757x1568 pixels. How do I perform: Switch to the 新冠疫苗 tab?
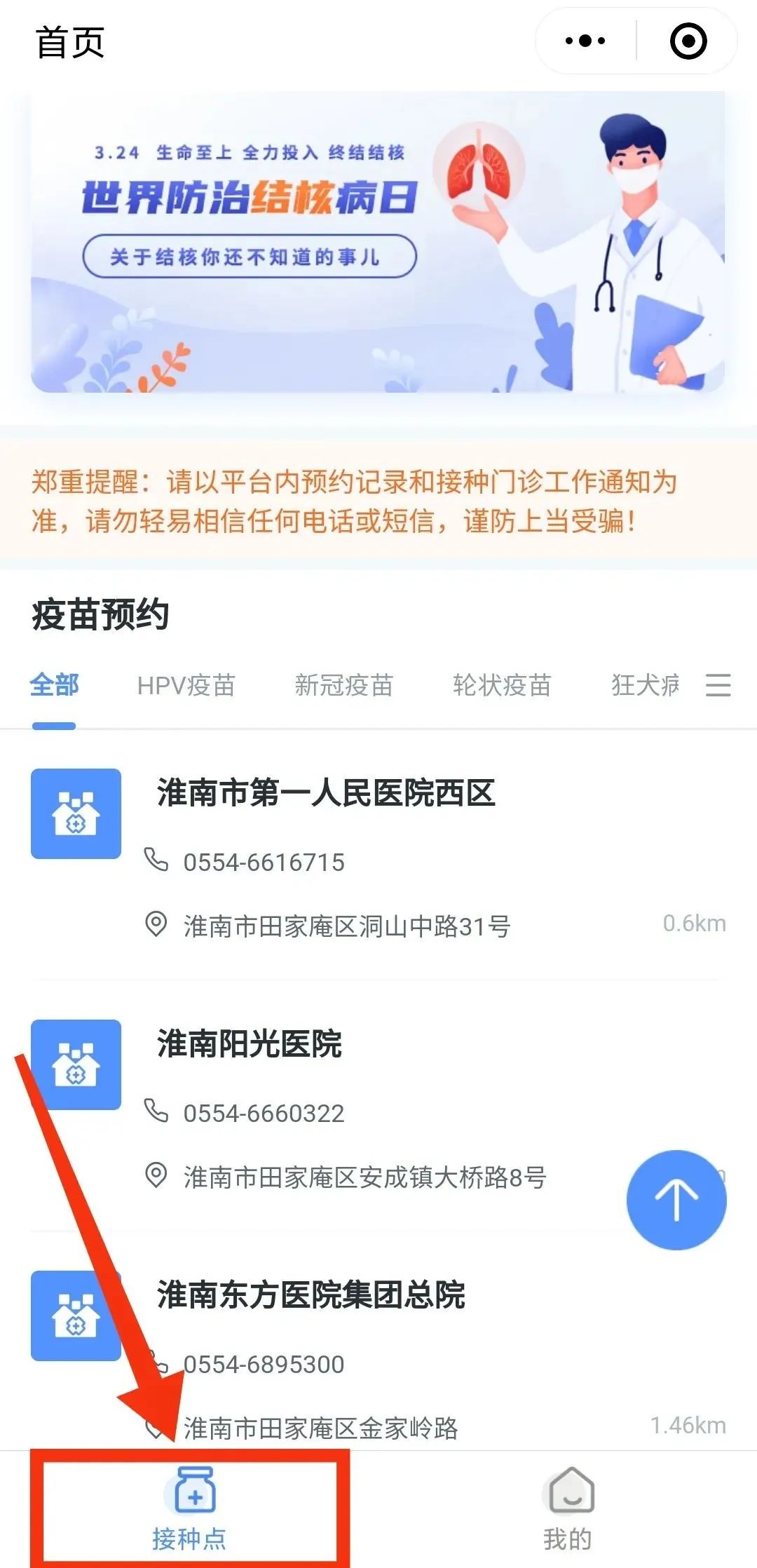(343, 685)
